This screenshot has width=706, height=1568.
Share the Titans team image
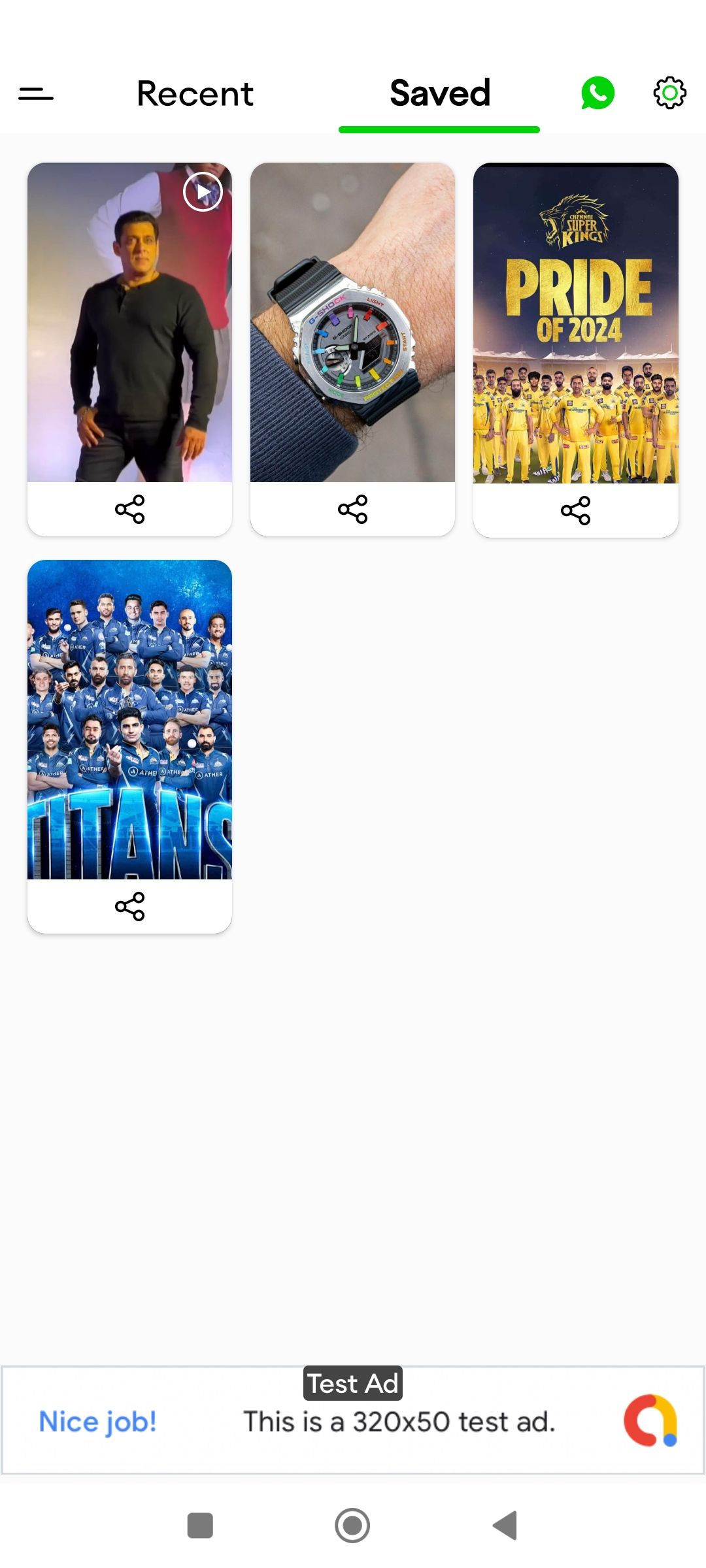129,907
